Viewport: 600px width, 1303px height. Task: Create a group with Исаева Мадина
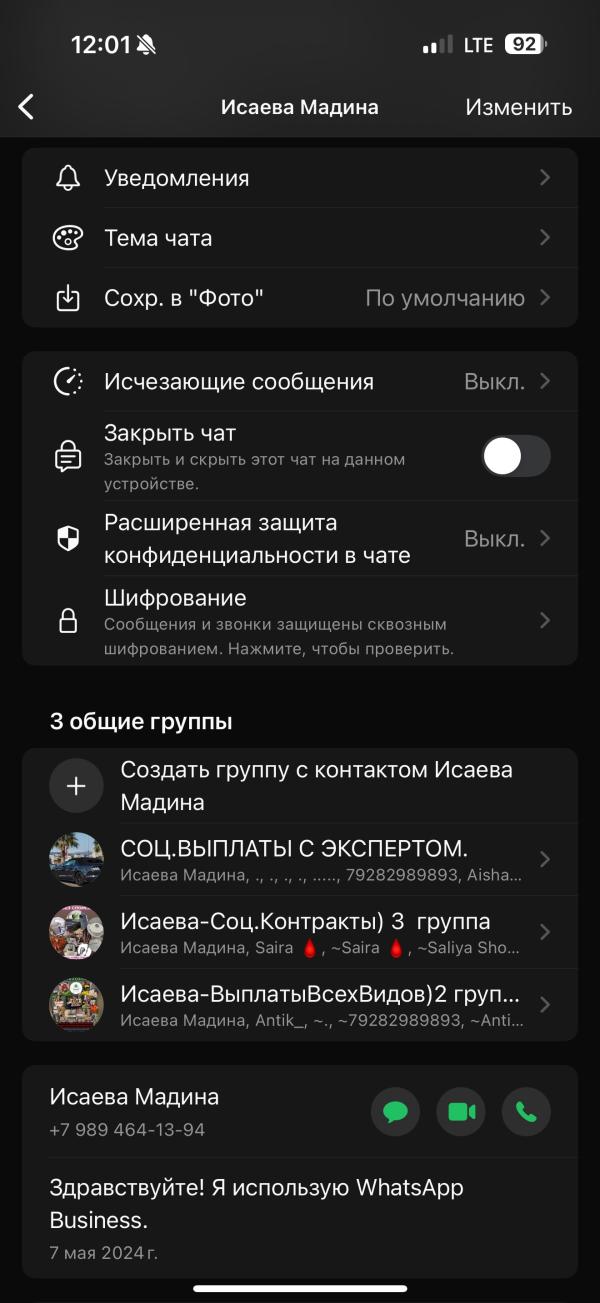[x=300, y=786]
